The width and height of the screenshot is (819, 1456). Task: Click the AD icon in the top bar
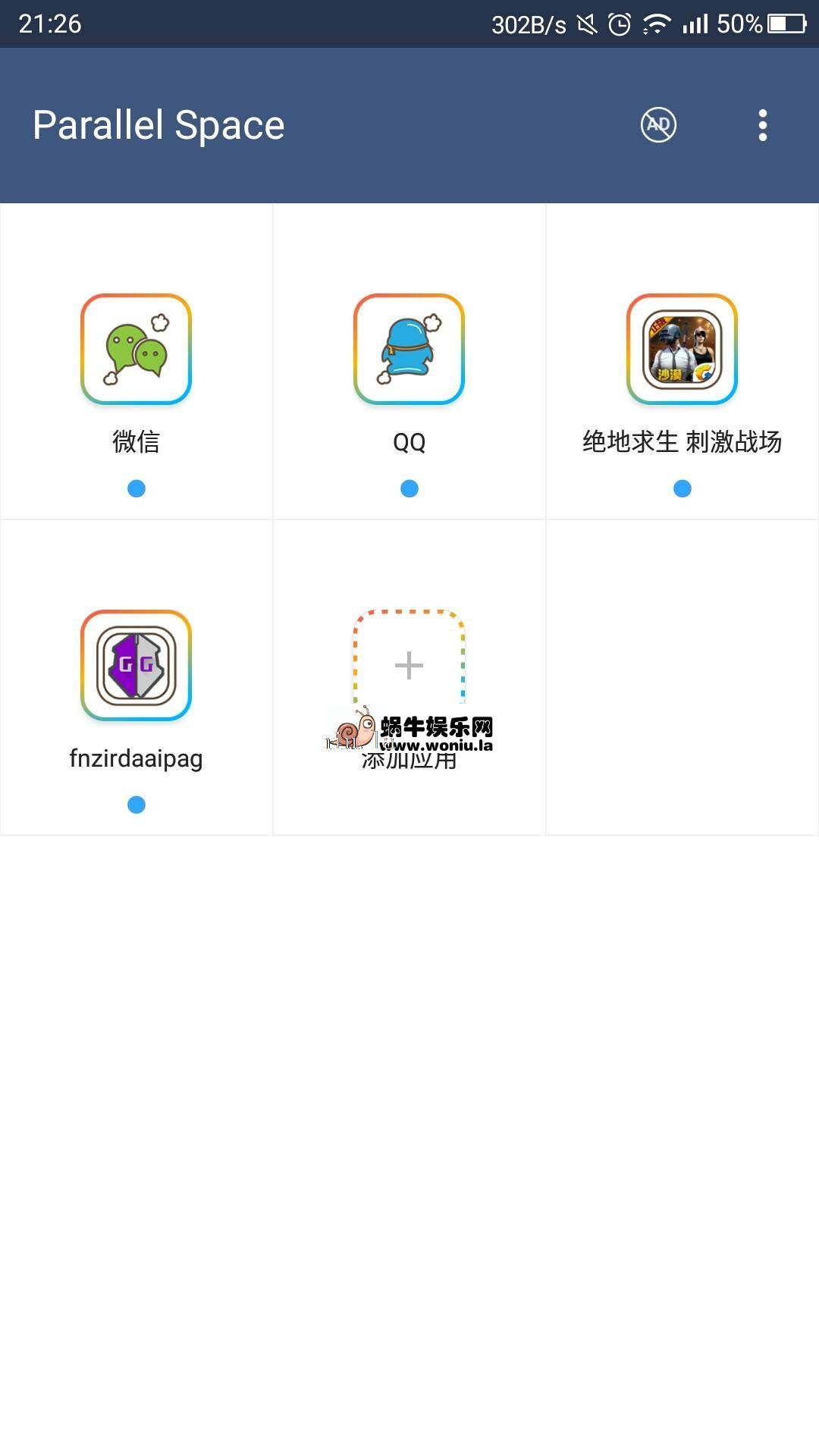657,124
